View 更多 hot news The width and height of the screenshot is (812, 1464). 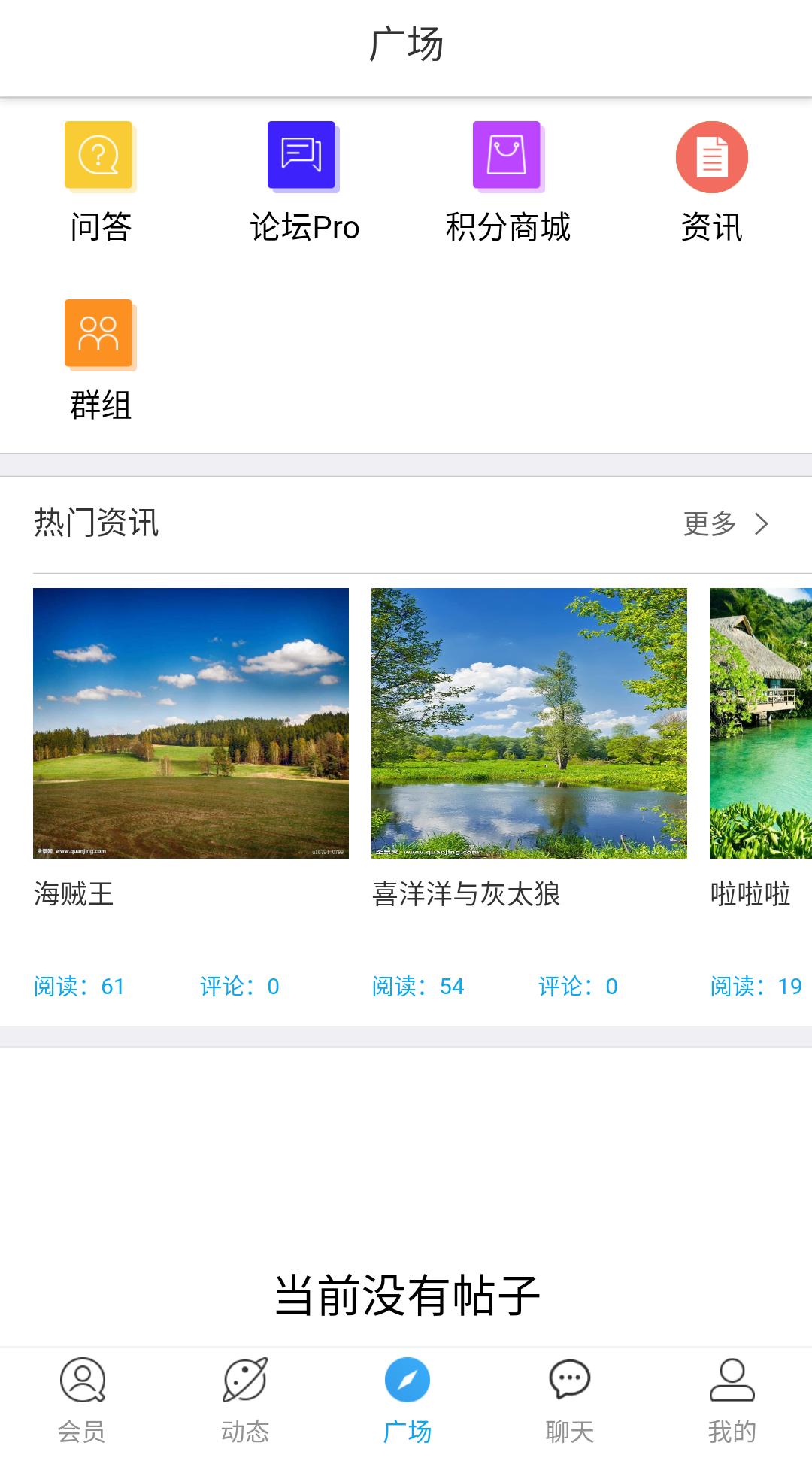pyautogui.click(x=726, y=523)
